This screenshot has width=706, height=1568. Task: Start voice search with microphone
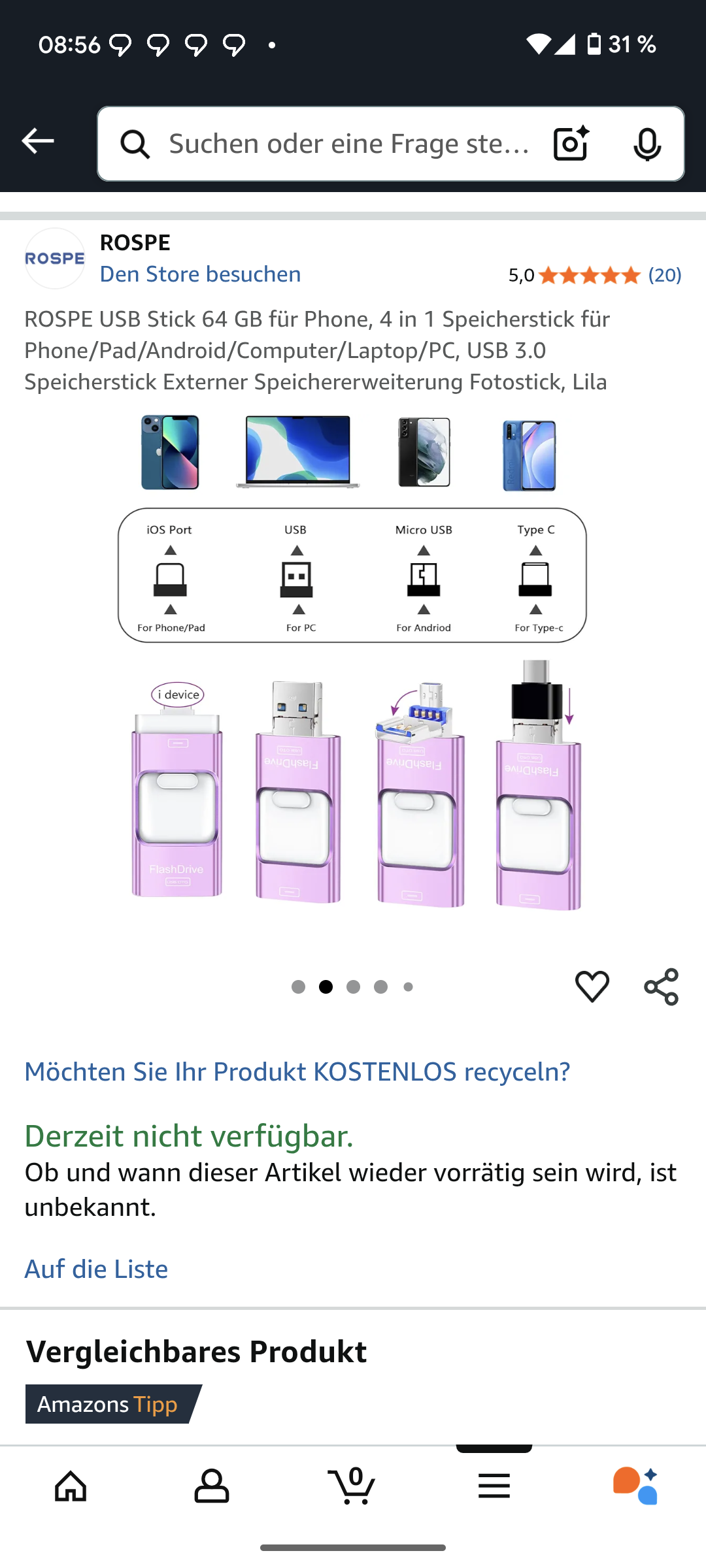pyautogui.click(x=647, y=144)
